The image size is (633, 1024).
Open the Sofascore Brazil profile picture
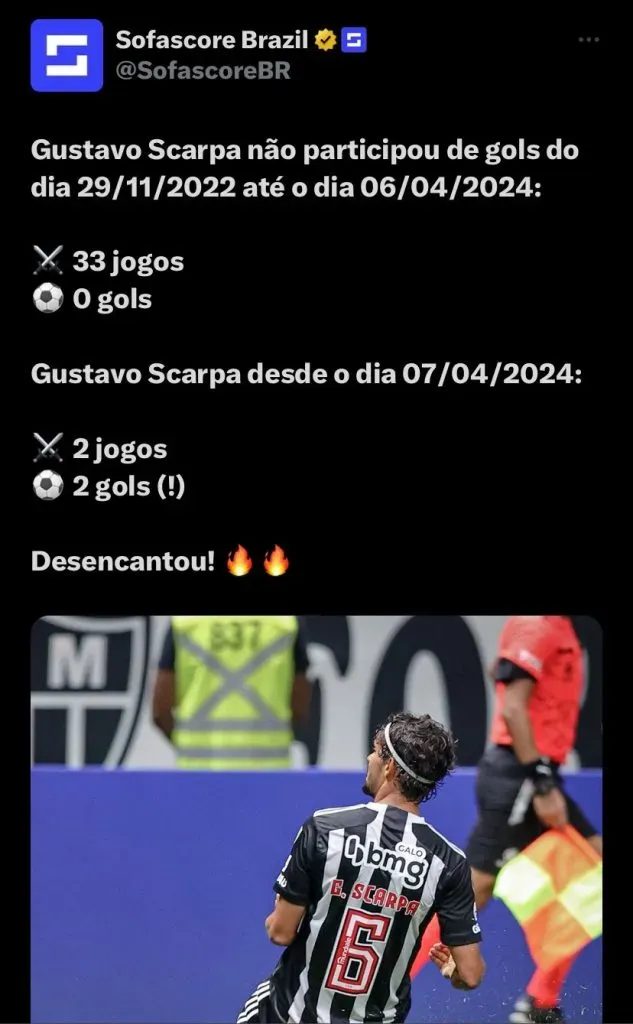tap(66, 56)
